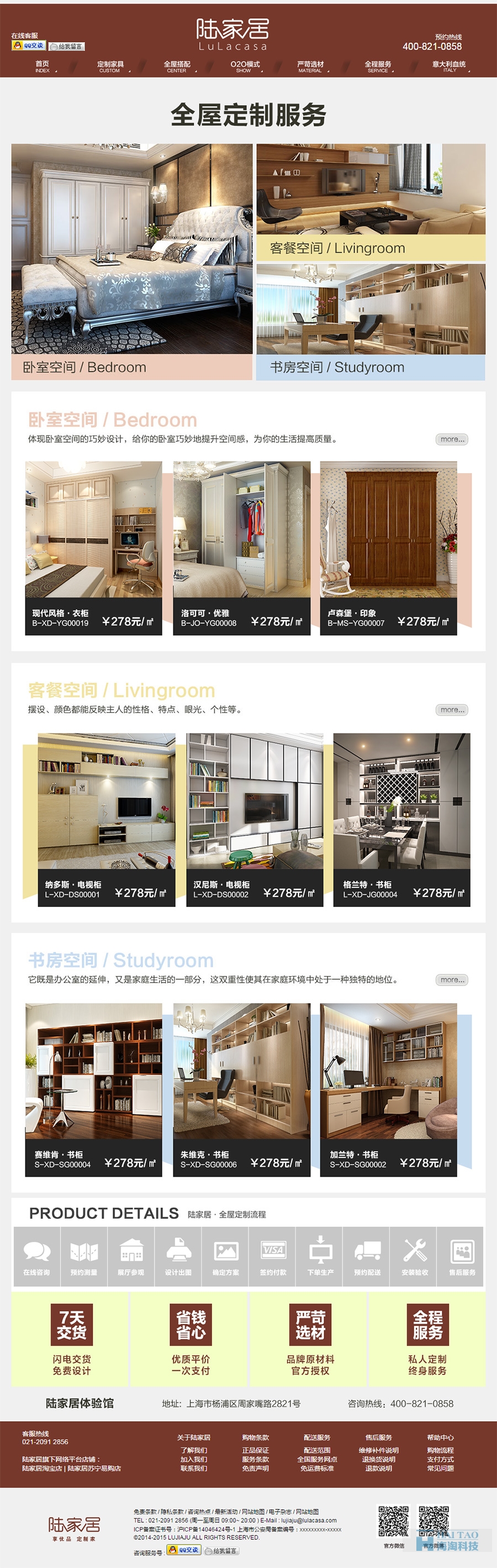View product 加兰特·书柜 S-XD-SG00002

click(388, 1089)
